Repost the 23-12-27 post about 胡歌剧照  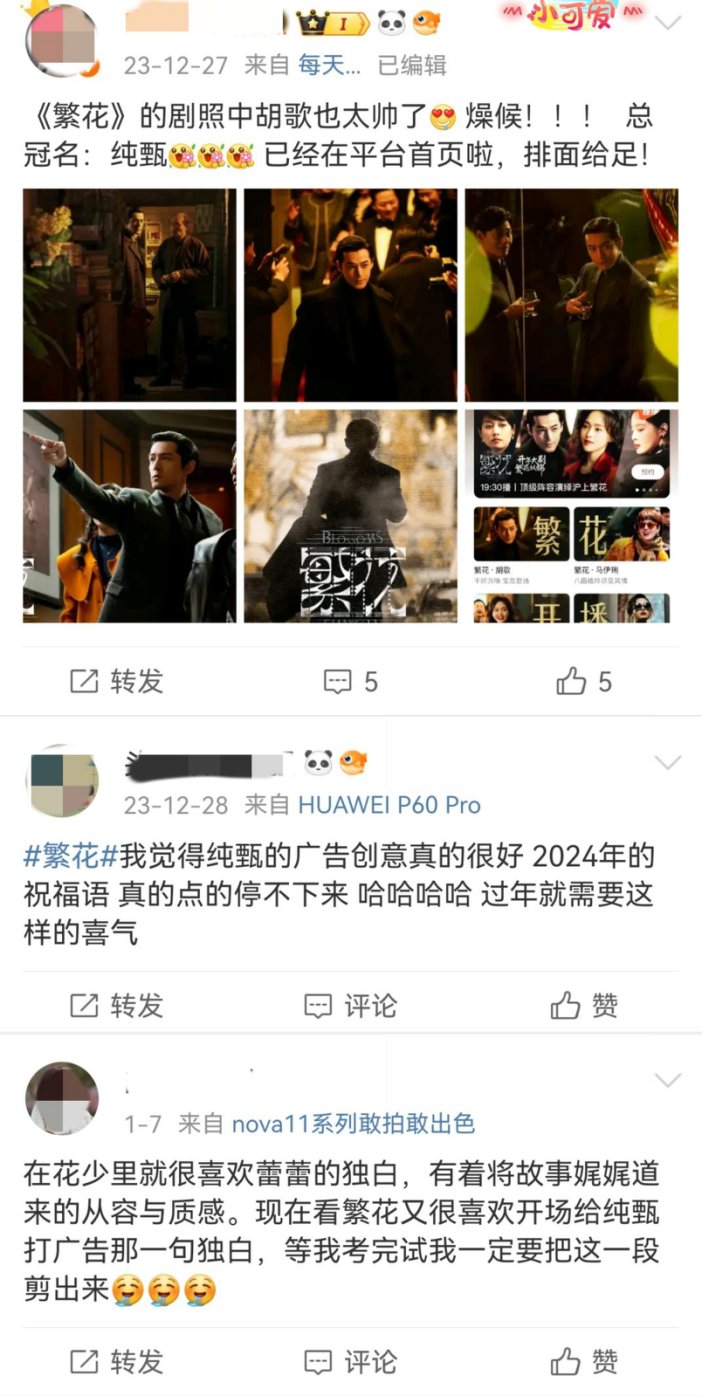(x=116, y=682)
